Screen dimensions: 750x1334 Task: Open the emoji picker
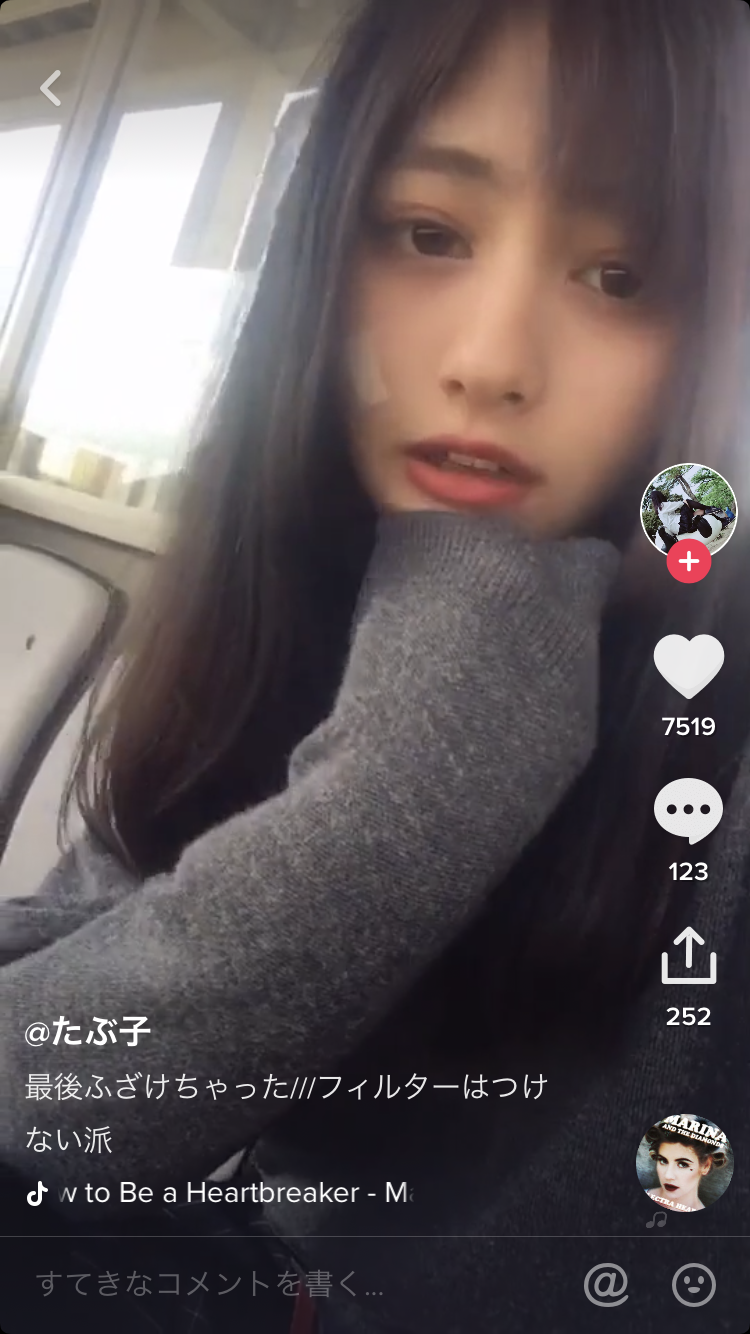point(694,1285)
